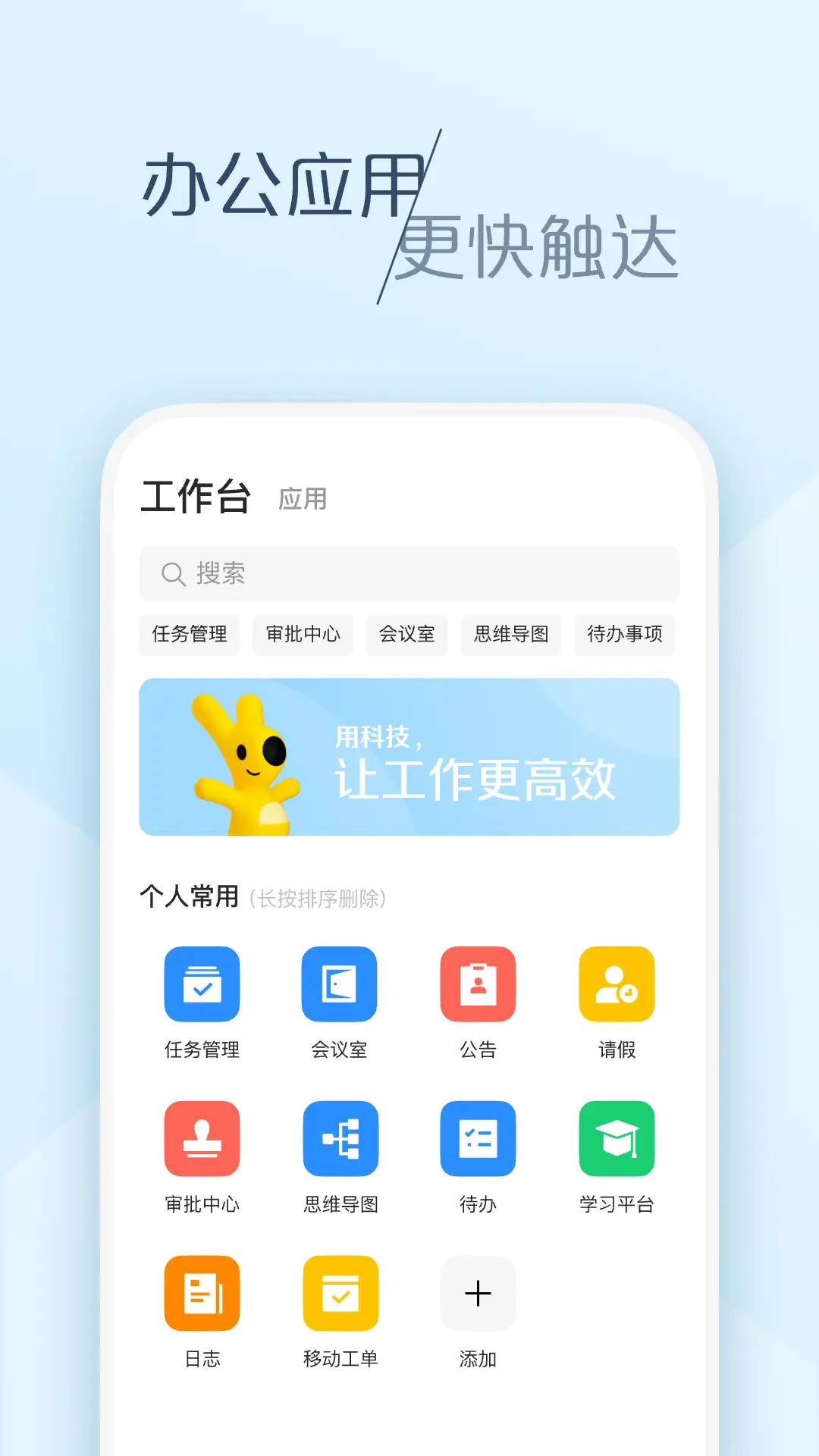Click the 审批中心 quick filter chip
Image resolution: width=819 pixels, height=1456 pixels.
pos(303,635)
